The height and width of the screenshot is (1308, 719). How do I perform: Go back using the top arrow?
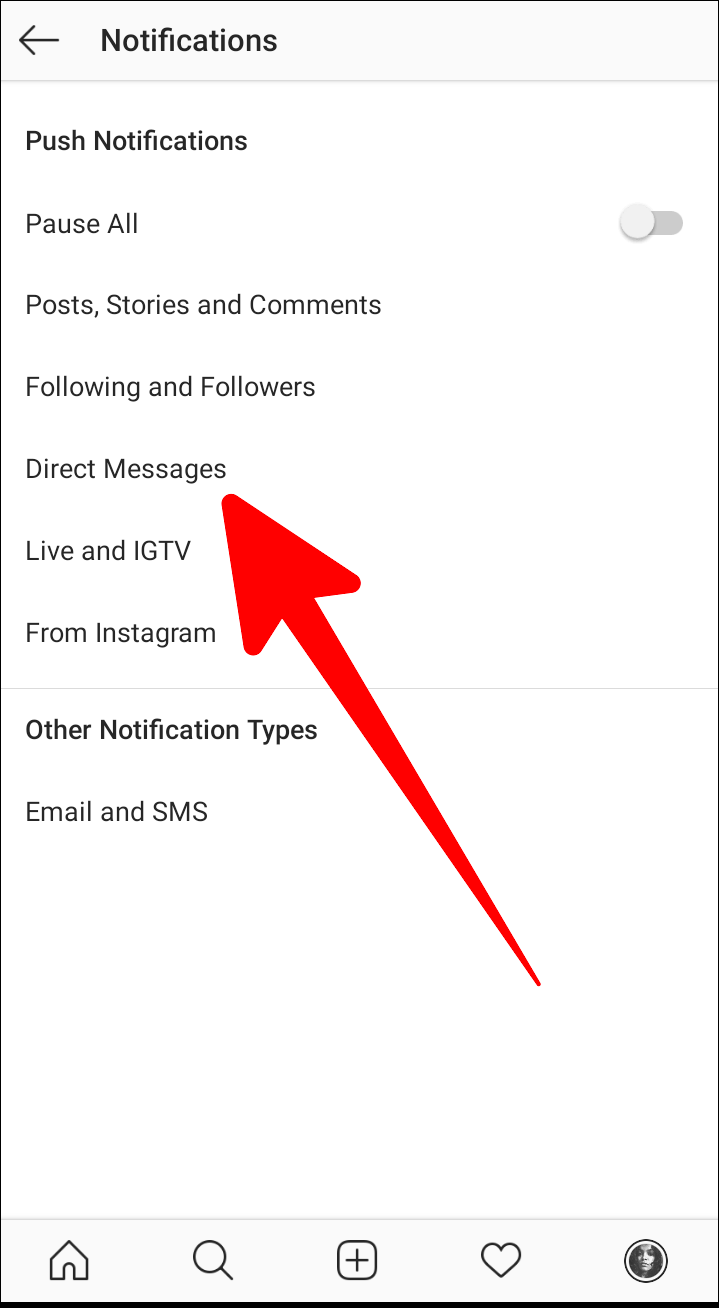pyautogui.click(x=39, y=40)
